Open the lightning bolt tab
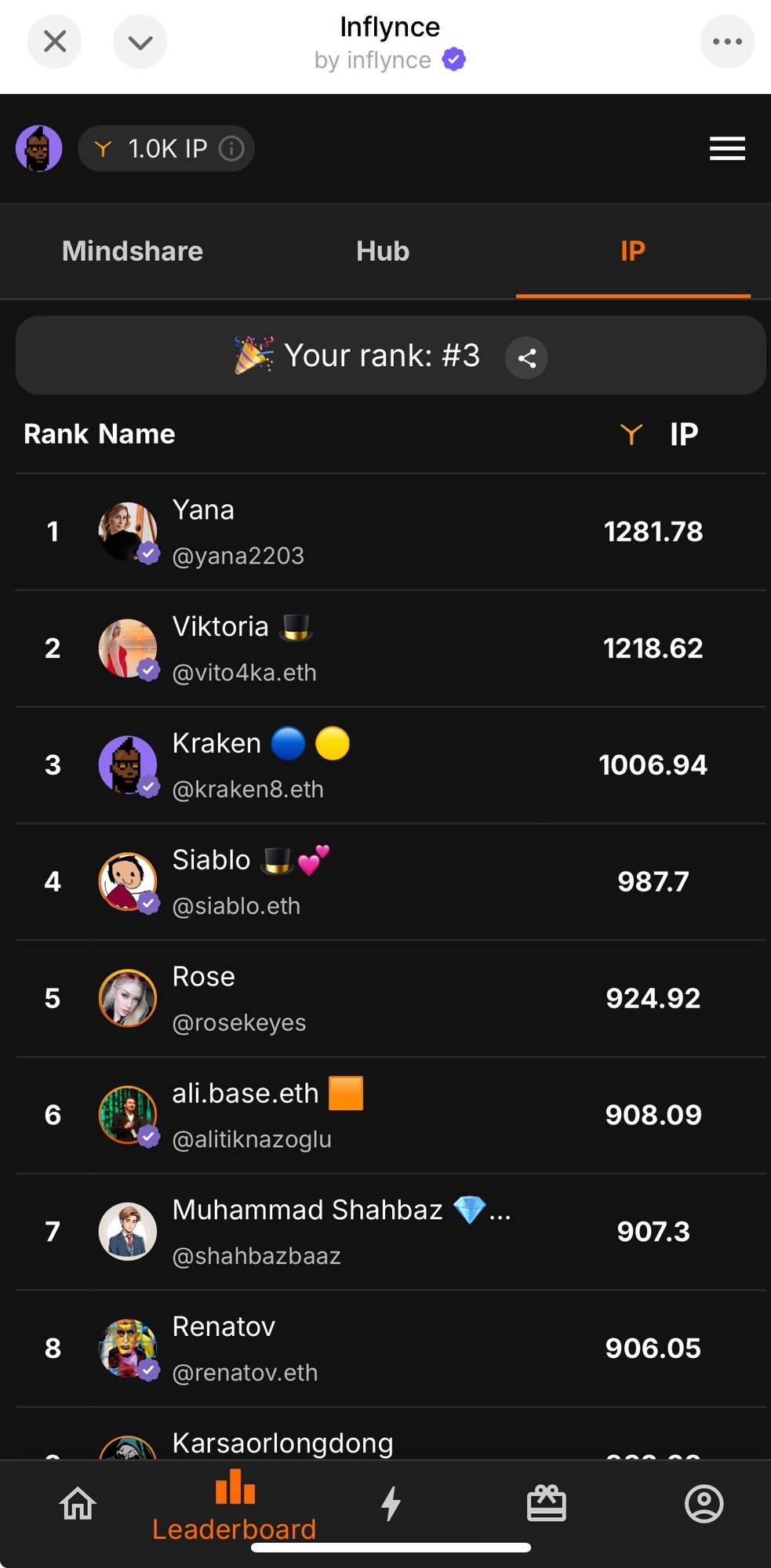Viewport: 771px width, 1568px height. pos(391,1503)
